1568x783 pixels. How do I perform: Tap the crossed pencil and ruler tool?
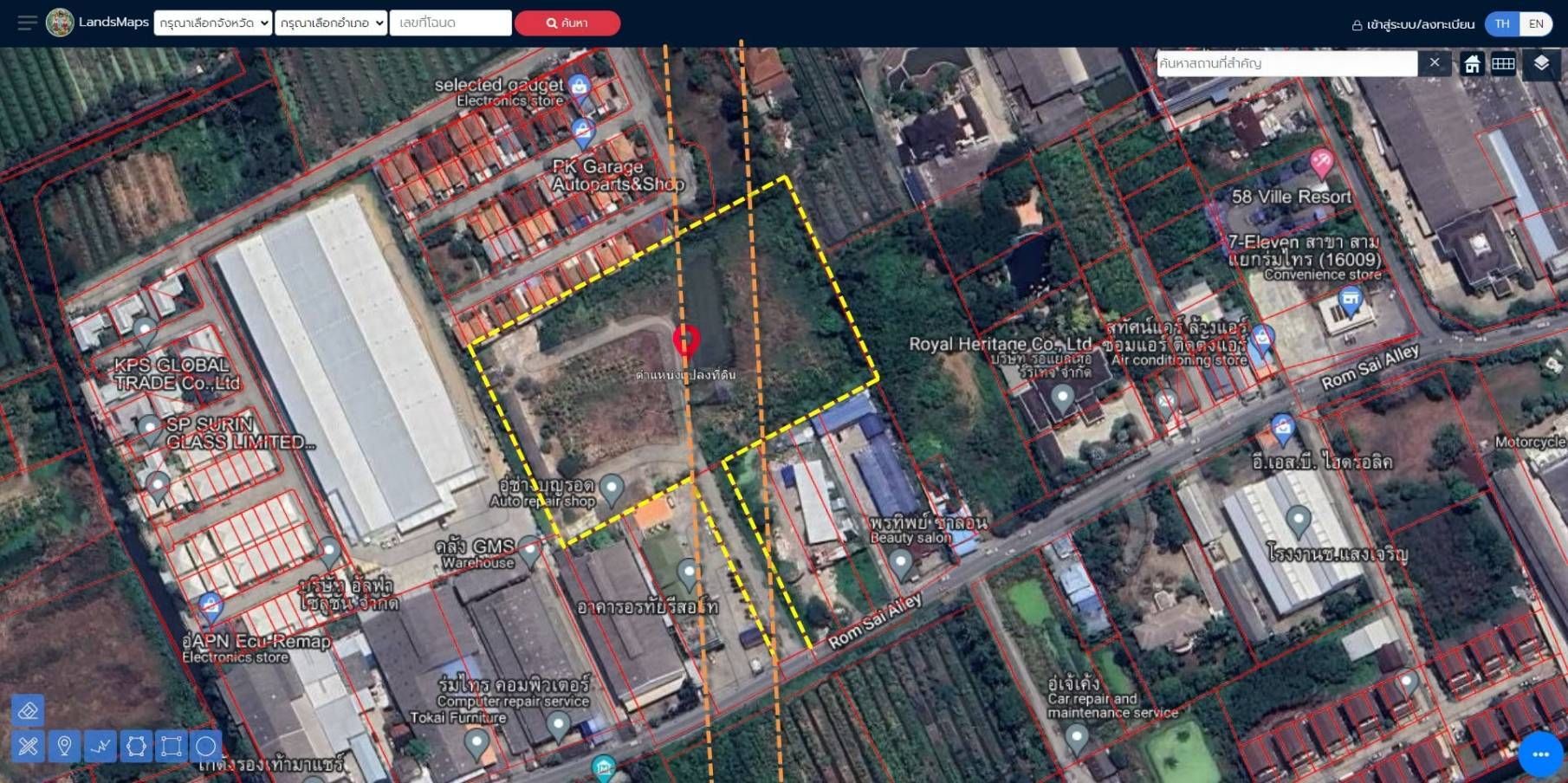coord(28,746)
